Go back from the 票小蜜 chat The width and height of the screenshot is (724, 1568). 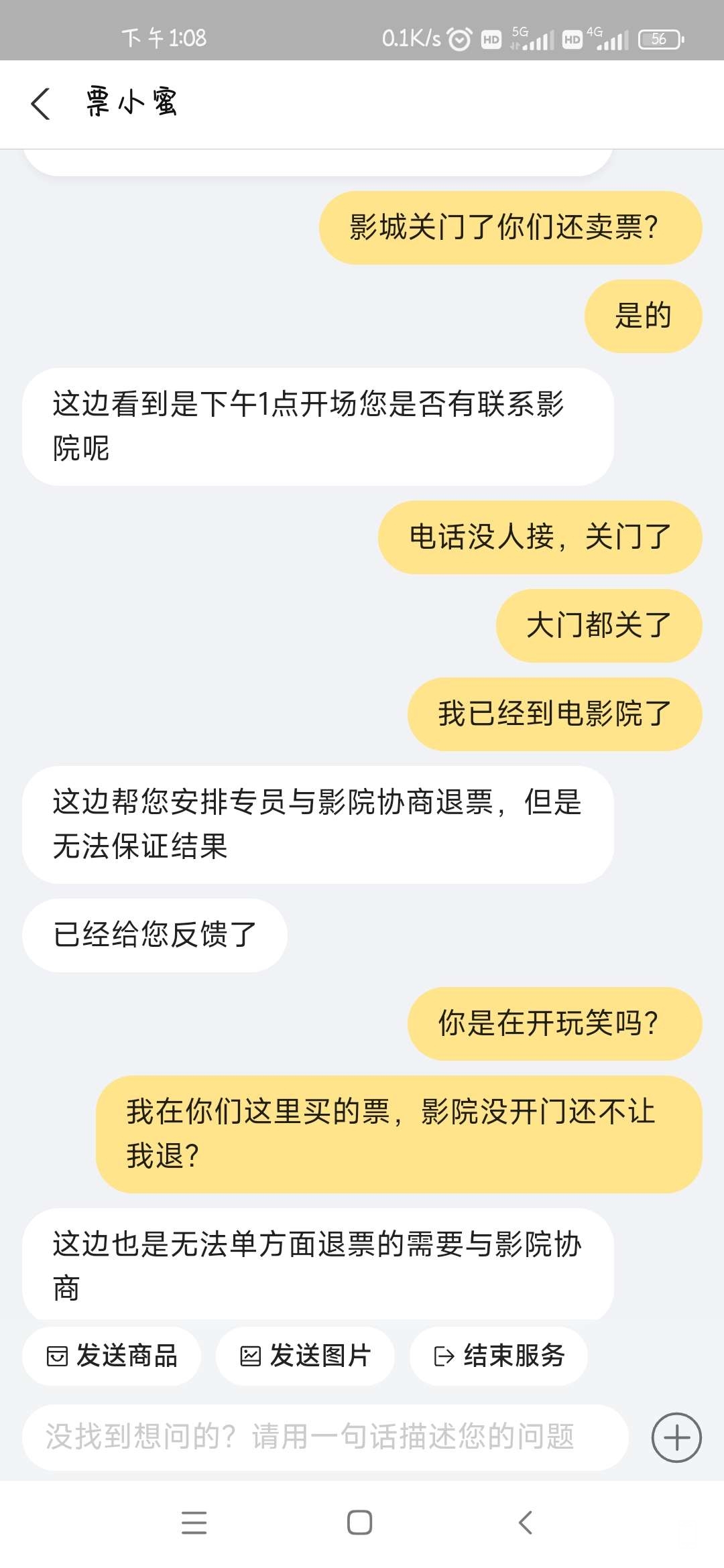pos(41,104)
